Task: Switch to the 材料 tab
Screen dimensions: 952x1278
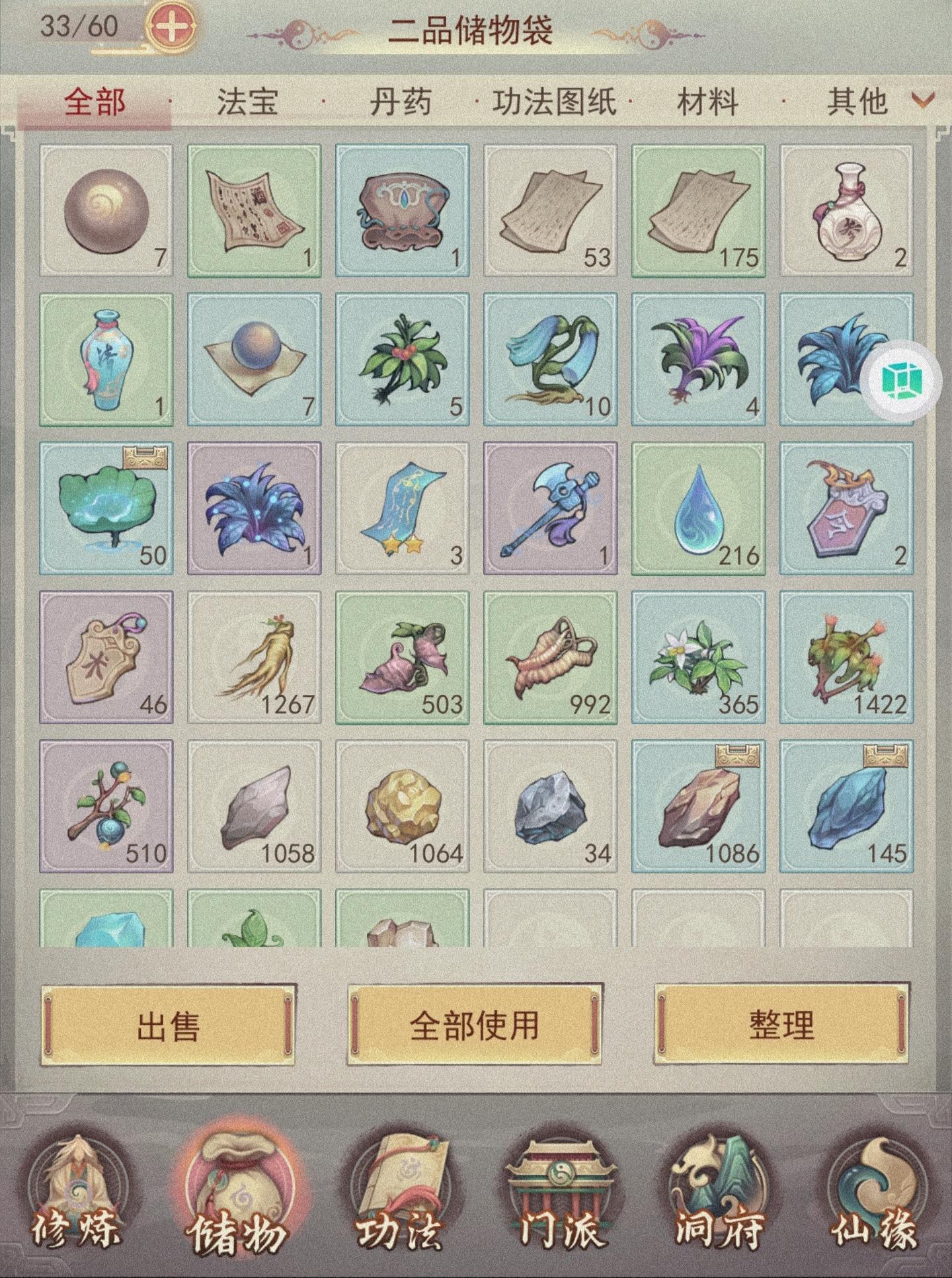Action: pos(709,100)
